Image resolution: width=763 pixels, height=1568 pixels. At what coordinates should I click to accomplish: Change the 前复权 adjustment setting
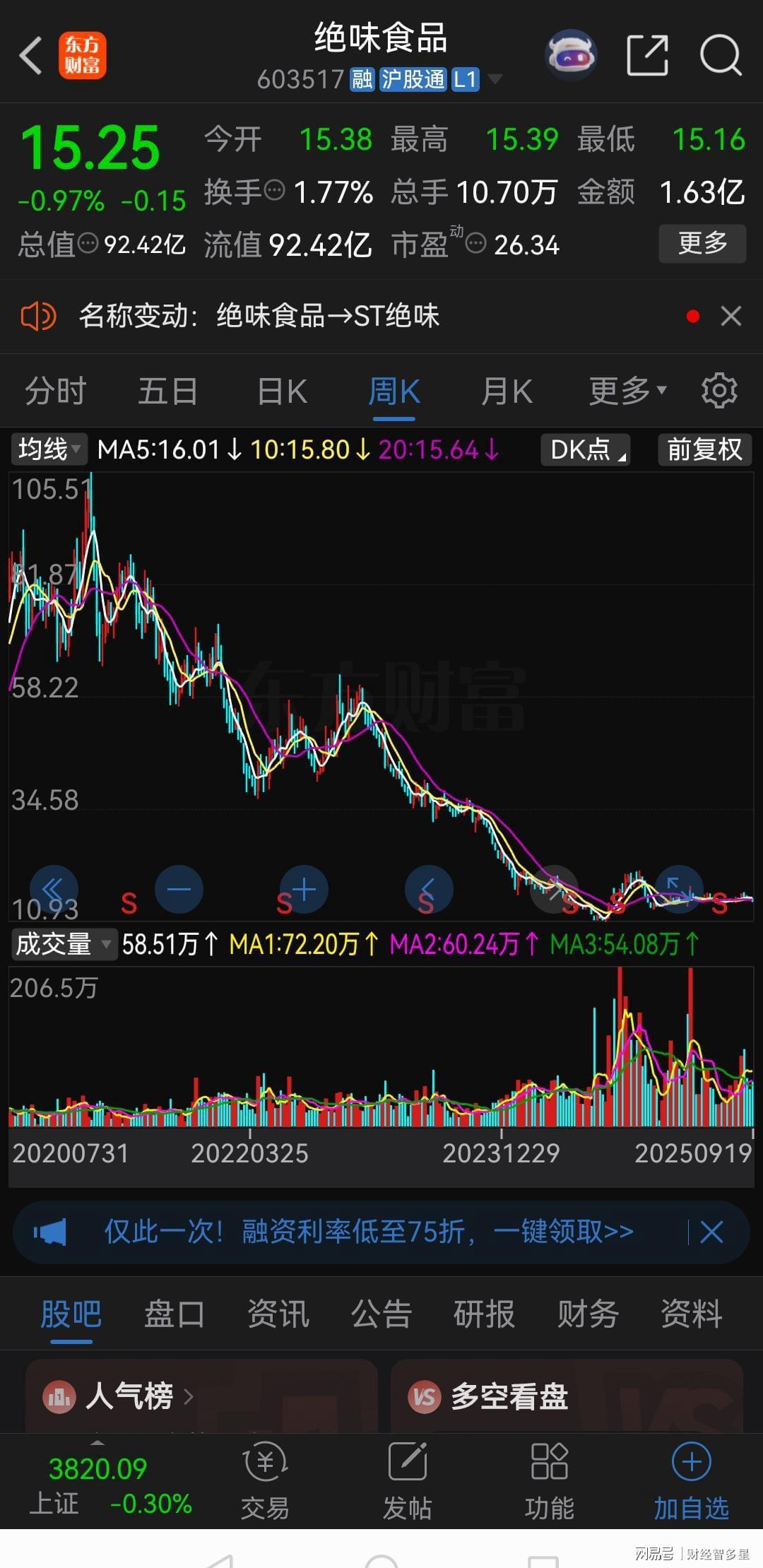click(x=704, y=449)
